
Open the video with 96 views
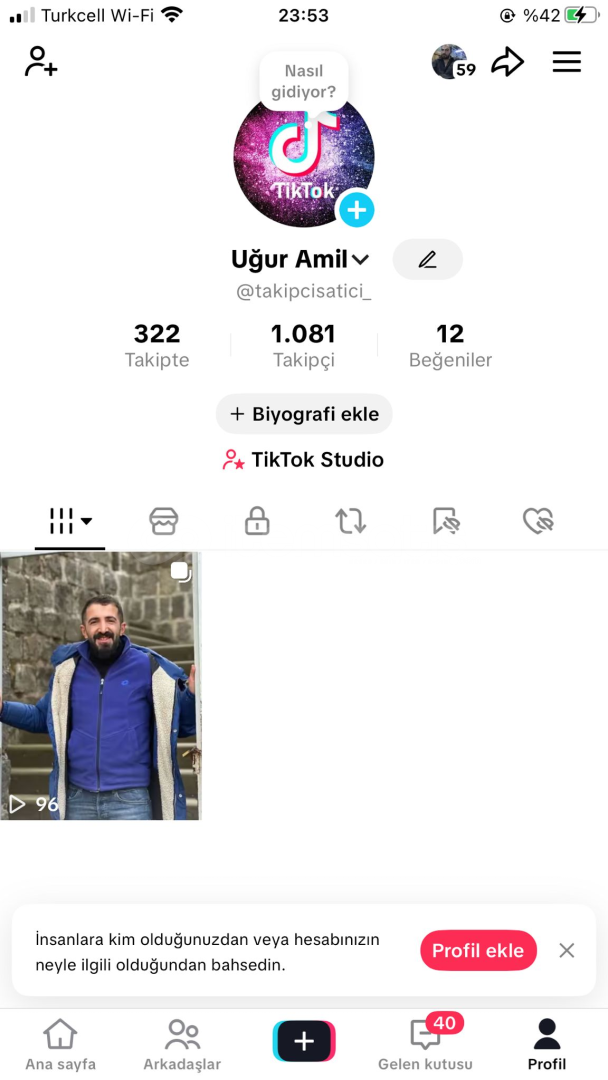(101, 685)
